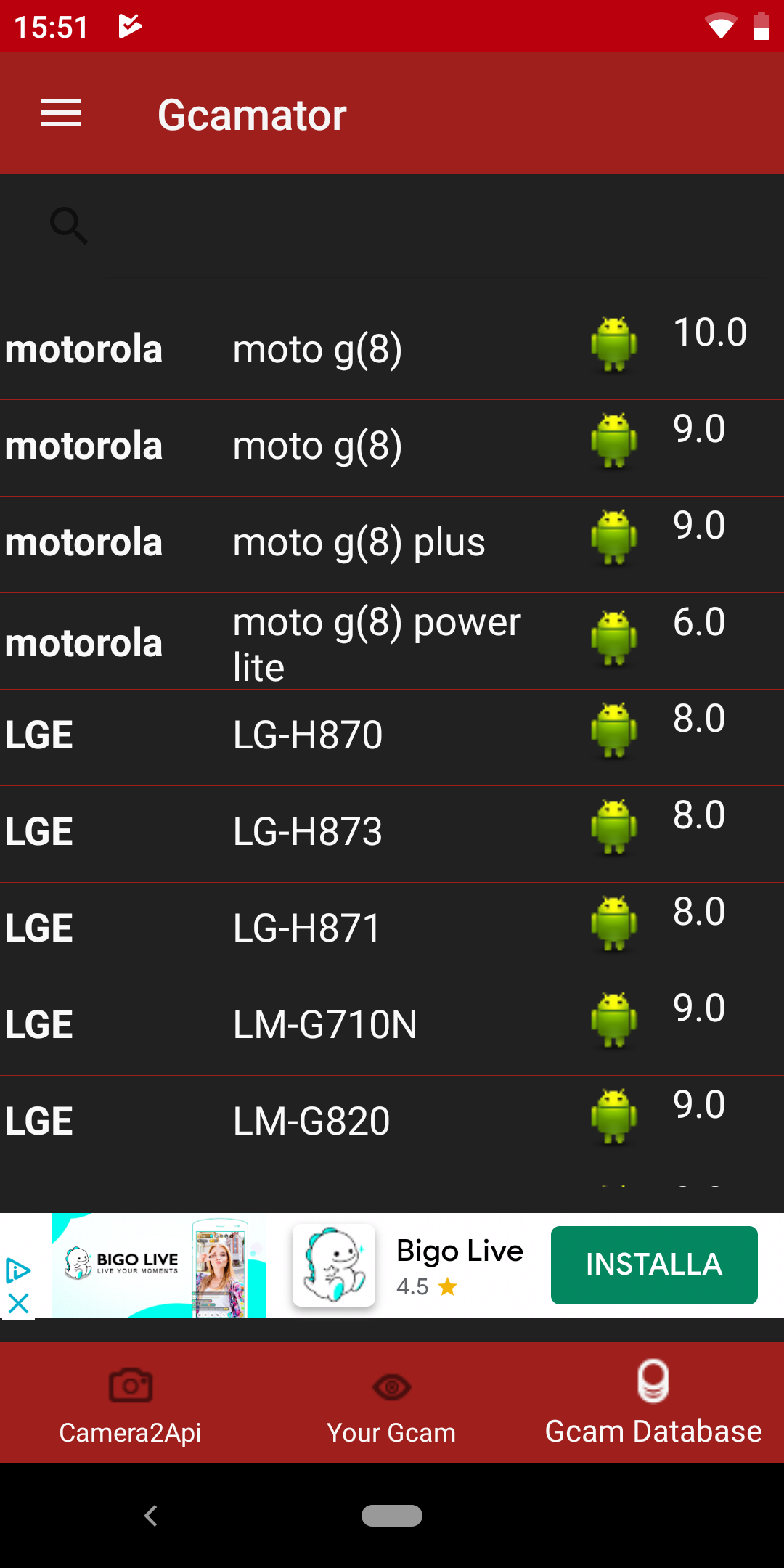Open the LG-H873 device entry
The width and height of the screenshot is (784, 1568).
click(x=392, y=834)
